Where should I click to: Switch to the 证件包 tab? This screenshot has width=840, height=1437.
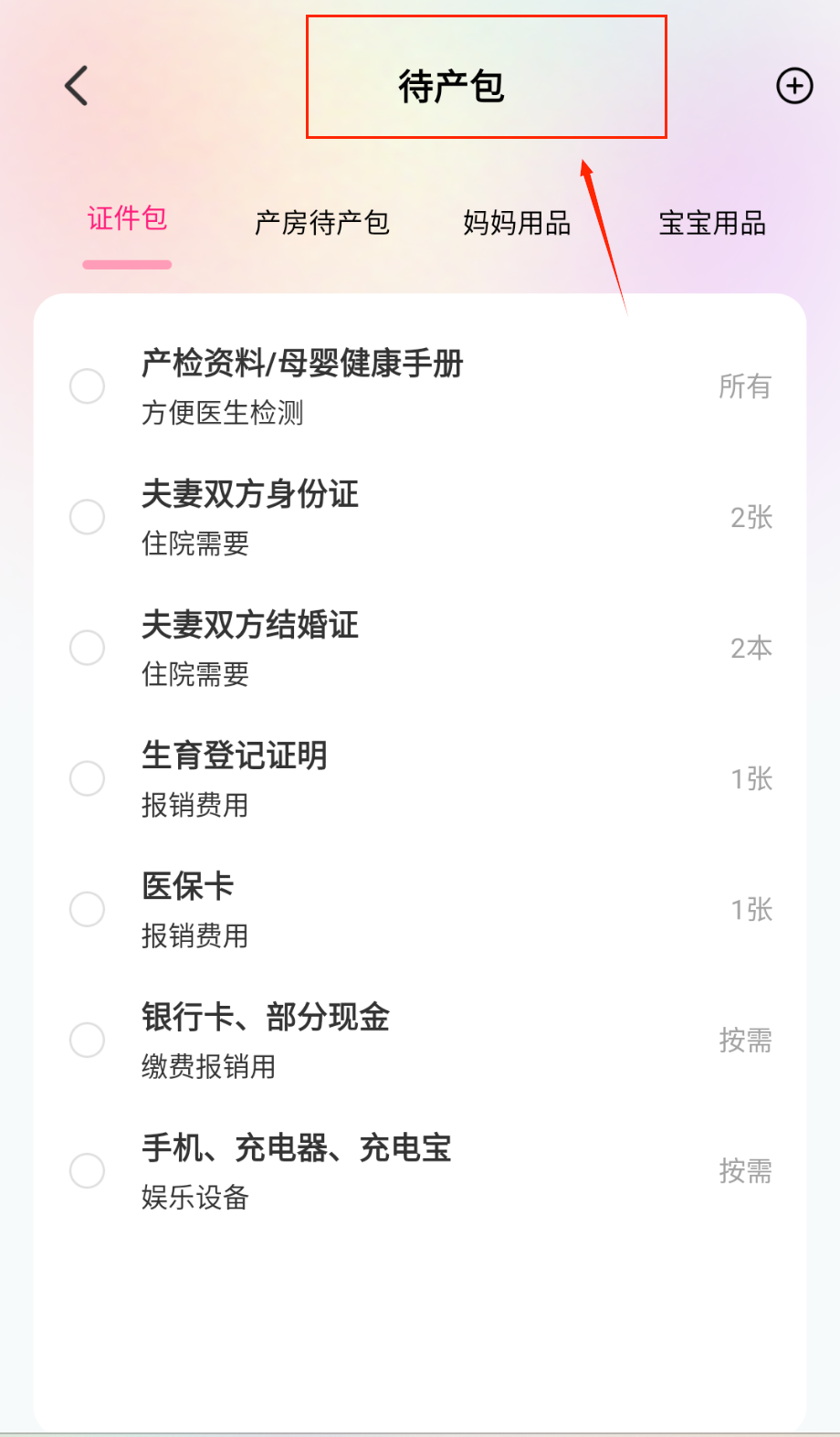point(127,219)
